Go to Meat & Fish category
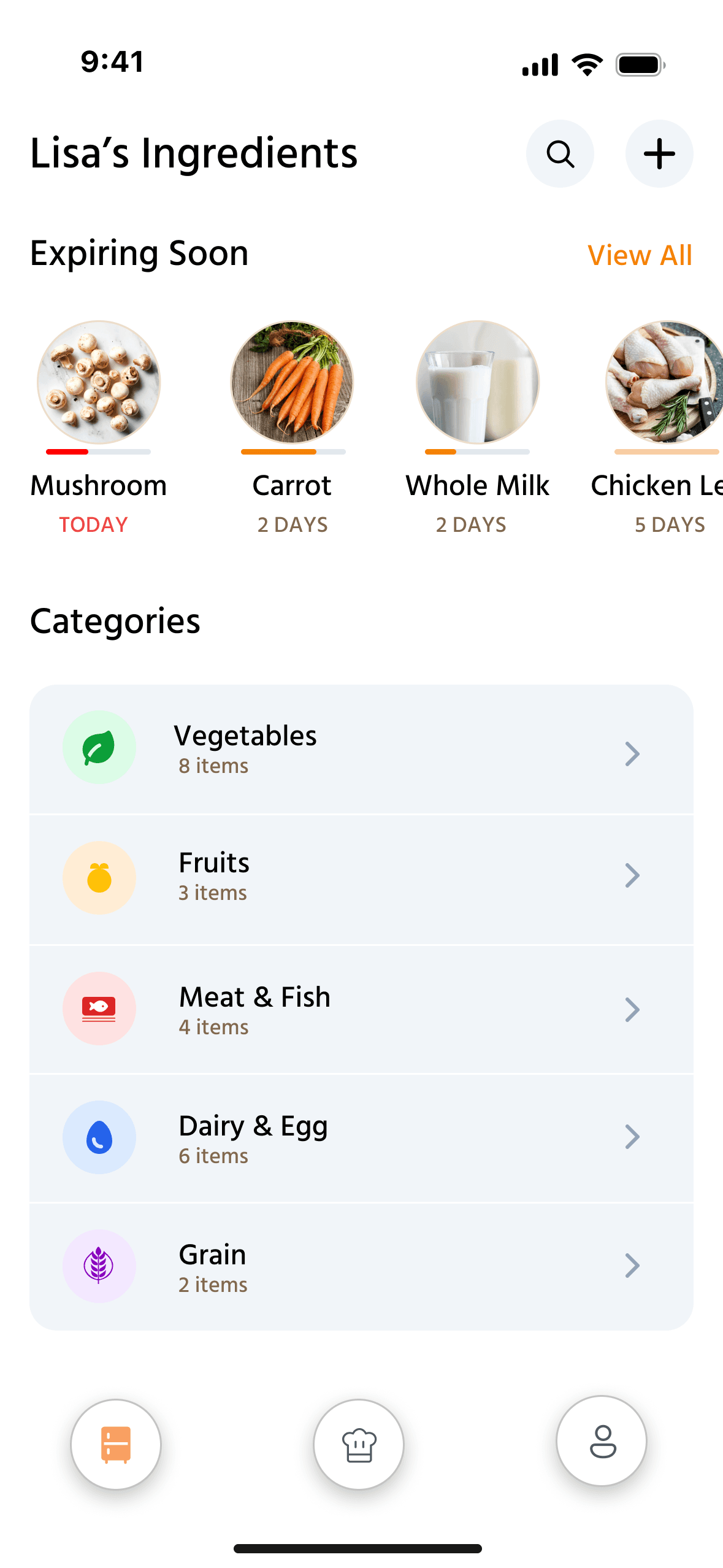The width and height of the screenshot is (723, 1568). pos(361,1009)
